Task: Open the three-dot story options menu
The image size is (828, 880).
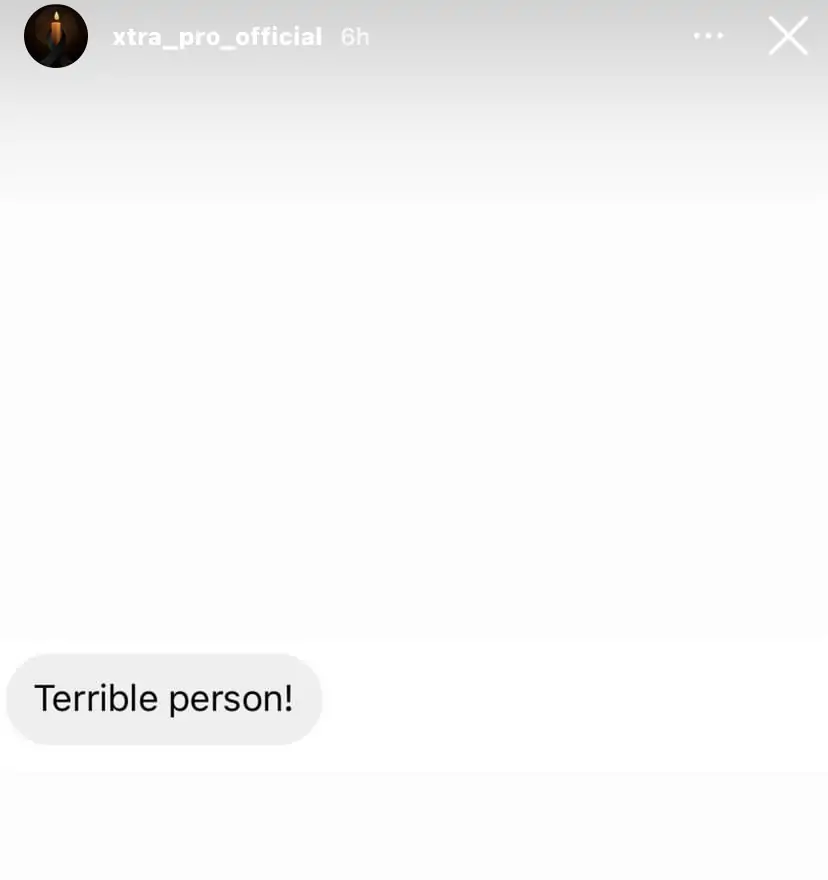Action: tap(708, 36)
